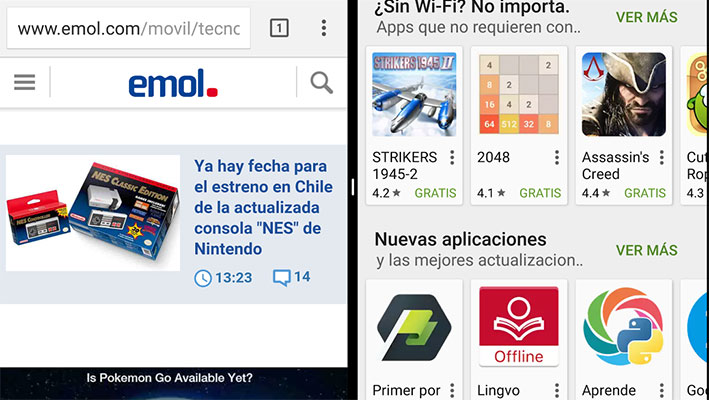Open the NES console release article
The height and width of the screenshot is (400, 709).
point(260,207)
